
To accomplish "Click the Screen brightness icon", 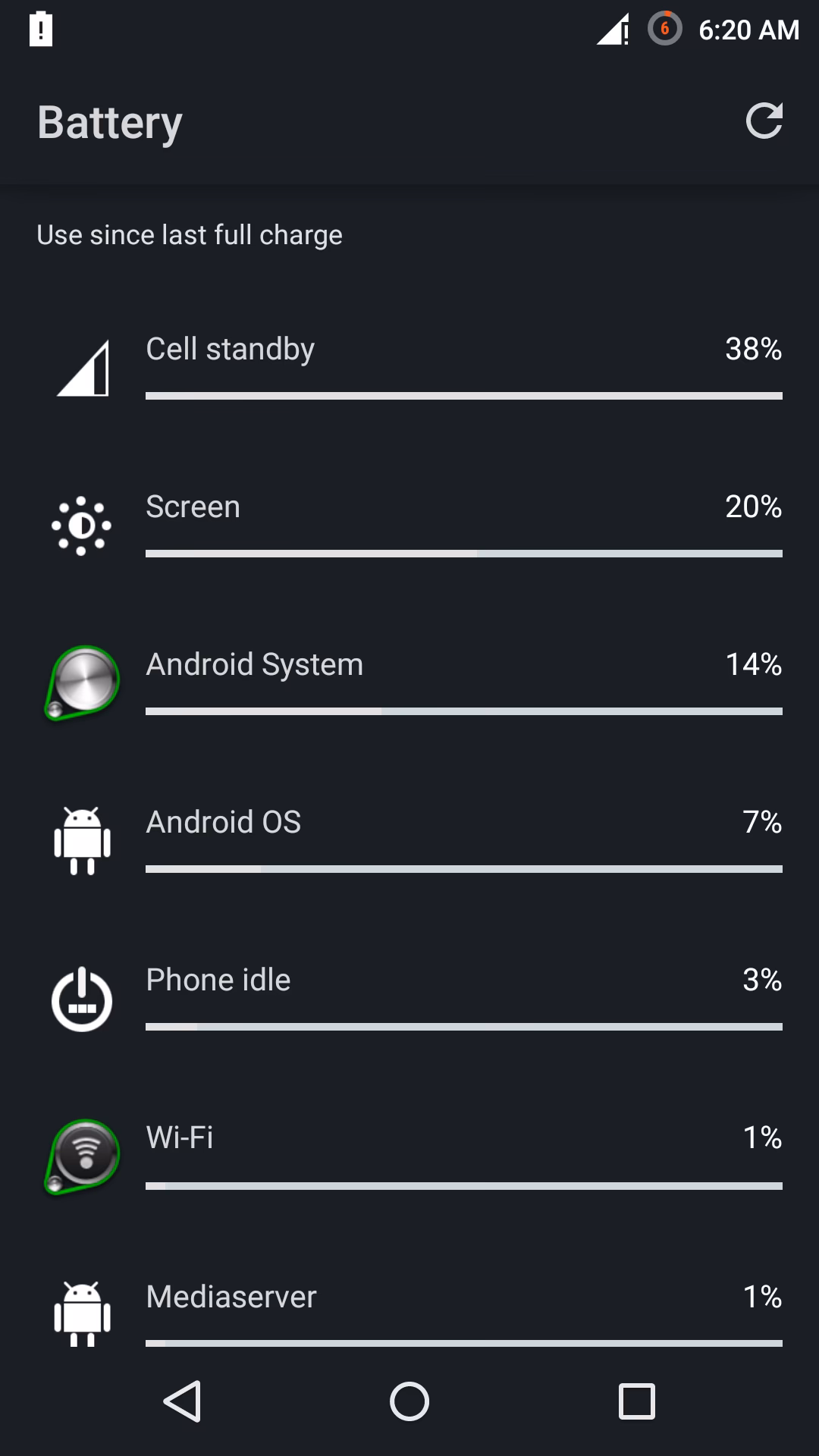I will (81, 526).
